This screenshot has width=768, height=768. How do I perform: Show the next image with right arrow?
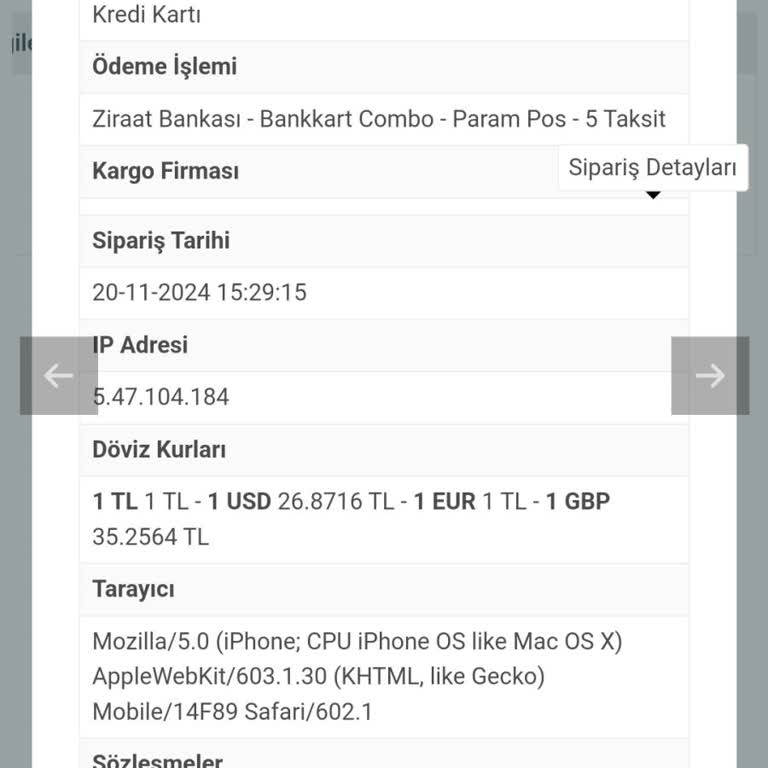pos(710,376)
